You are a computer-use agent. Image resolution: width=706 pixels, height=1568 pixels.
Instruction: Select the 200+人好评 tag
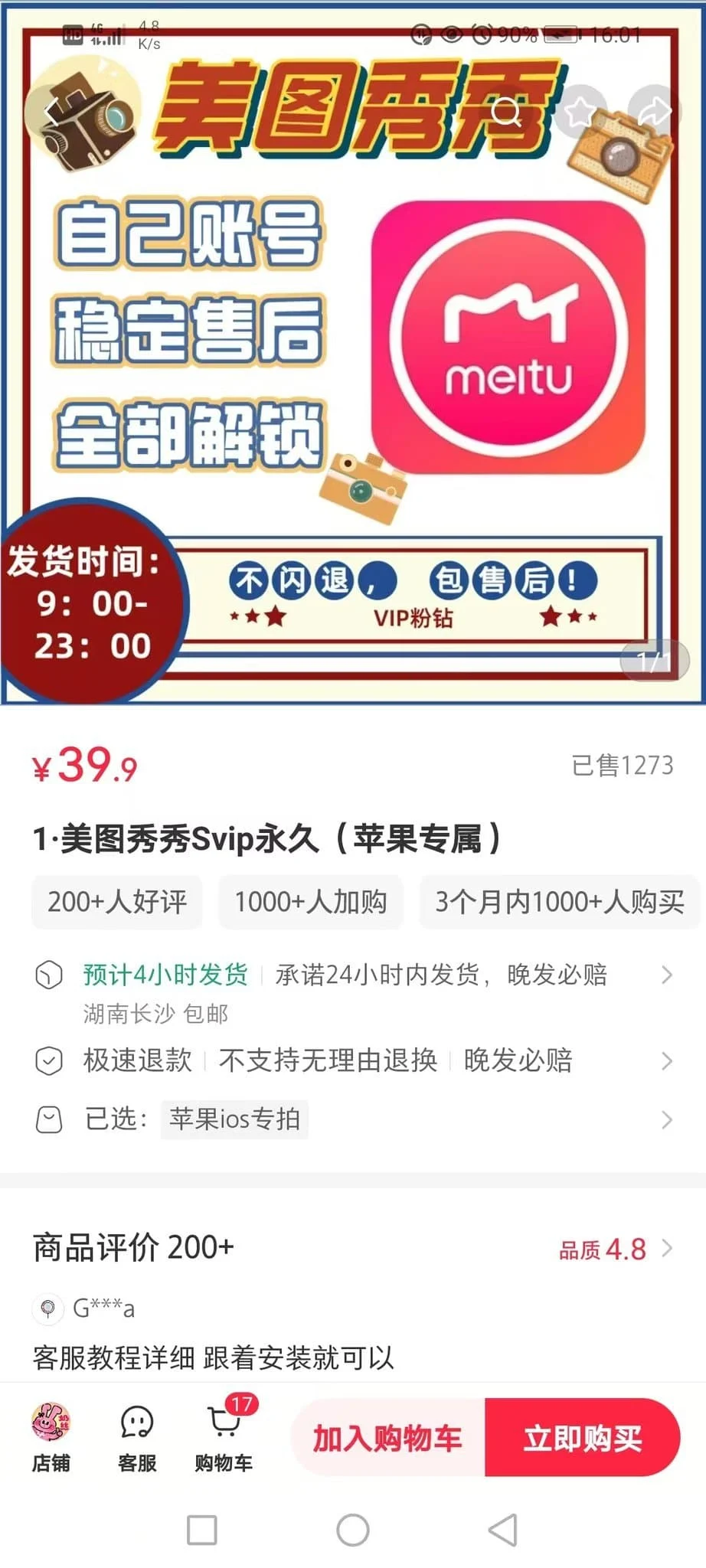click(117, 902)
